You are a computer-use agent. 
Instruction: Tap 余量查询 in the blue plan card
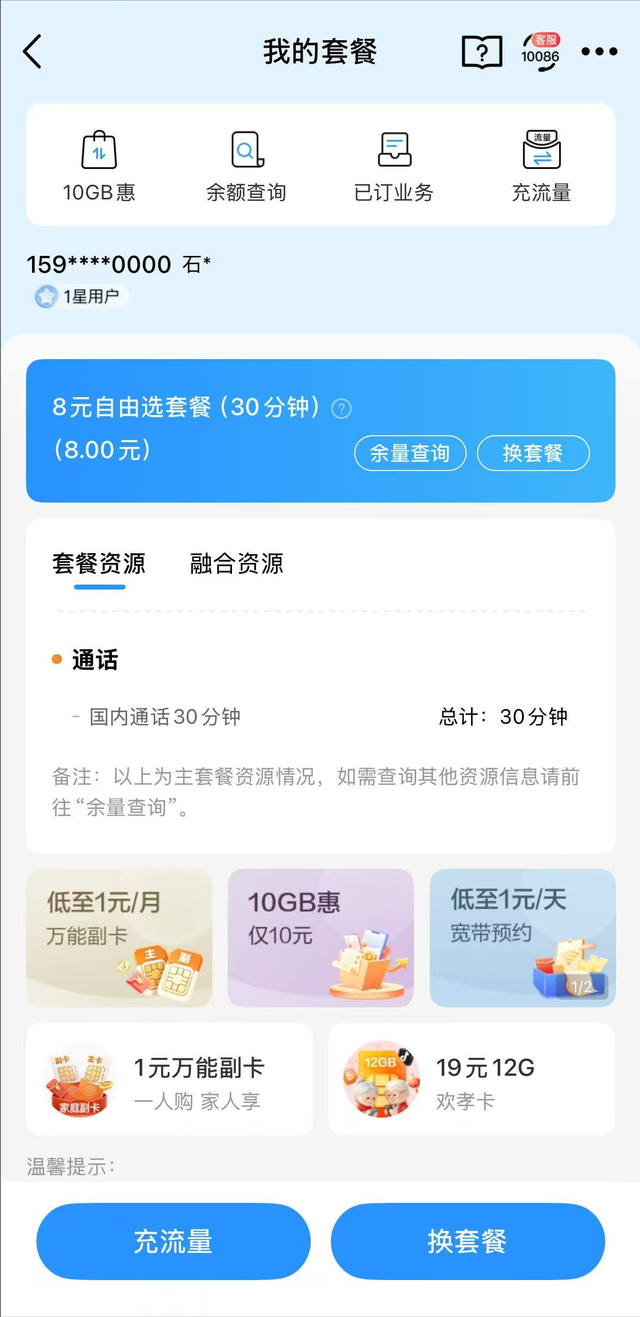pos(410,453)
